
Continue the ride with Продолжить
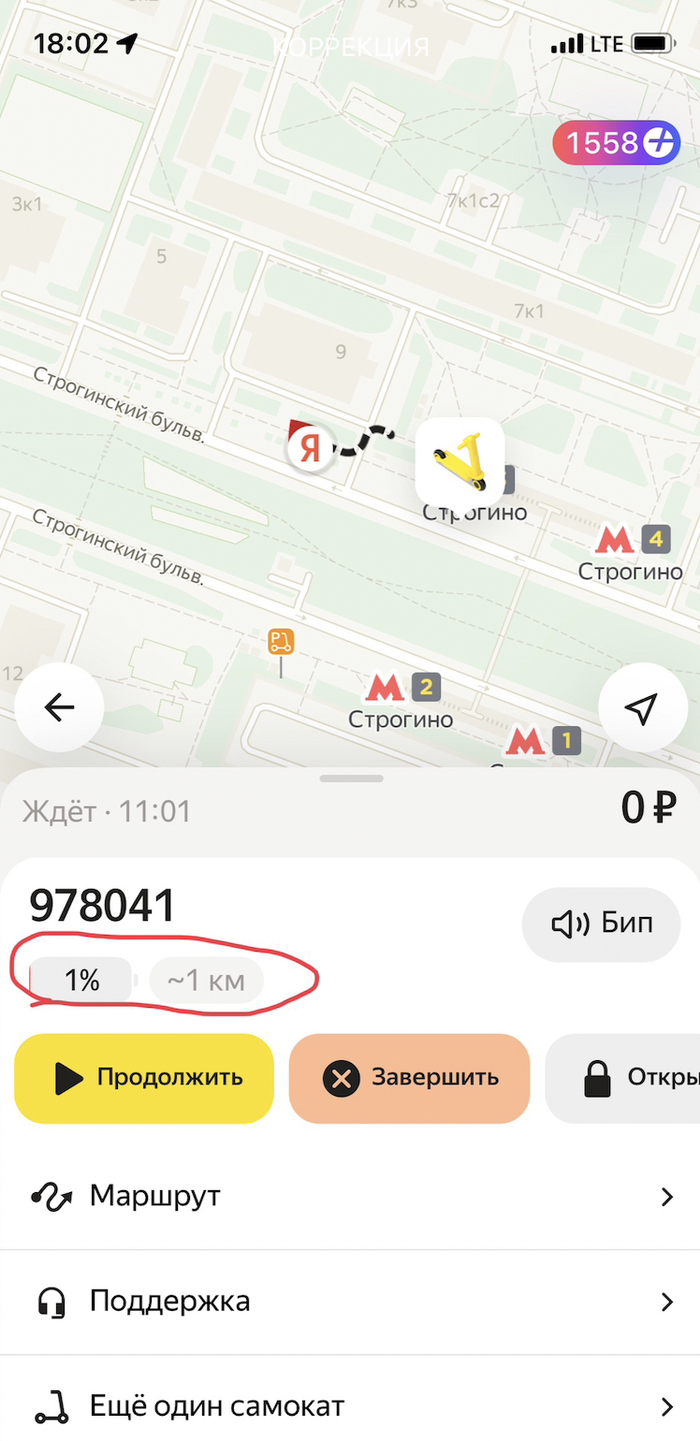click(144, 1078)
